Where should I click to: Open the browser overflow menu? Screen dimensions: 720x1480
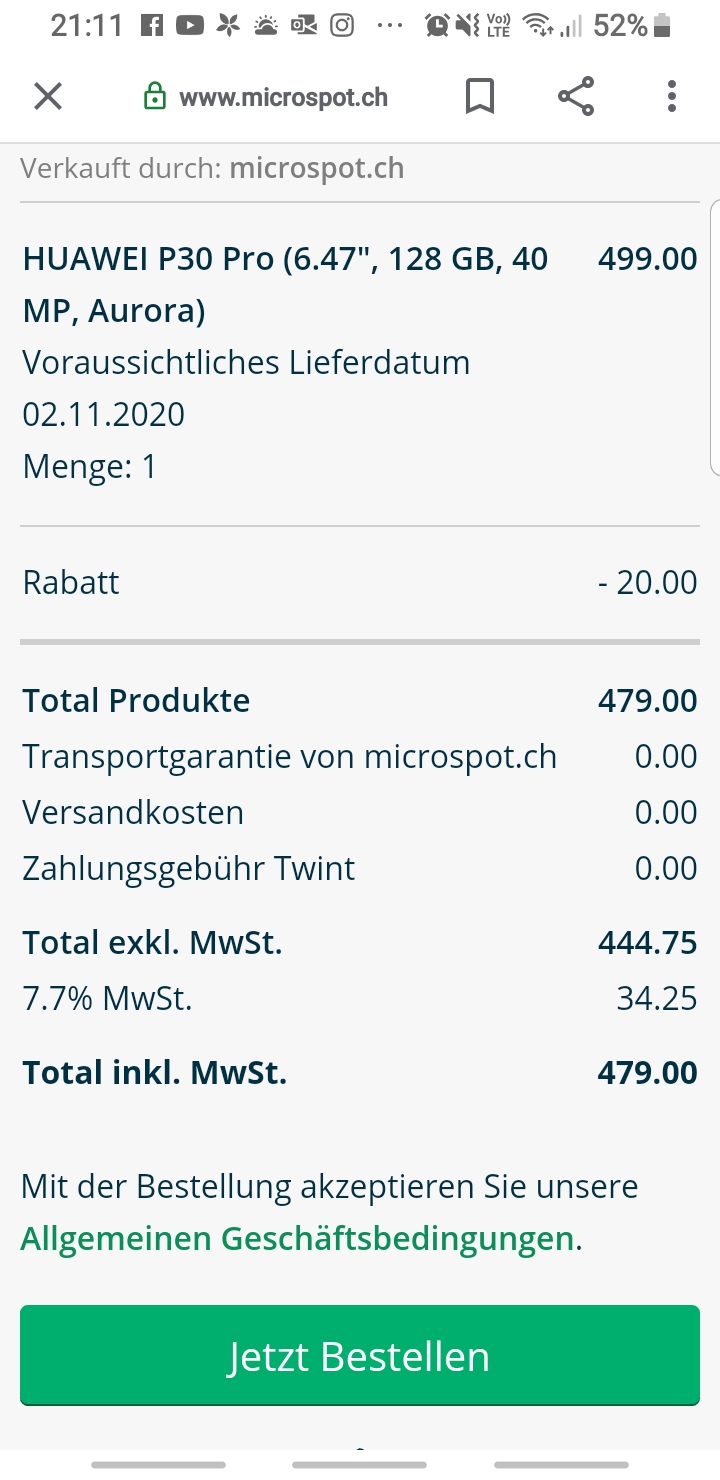(671, 97)
